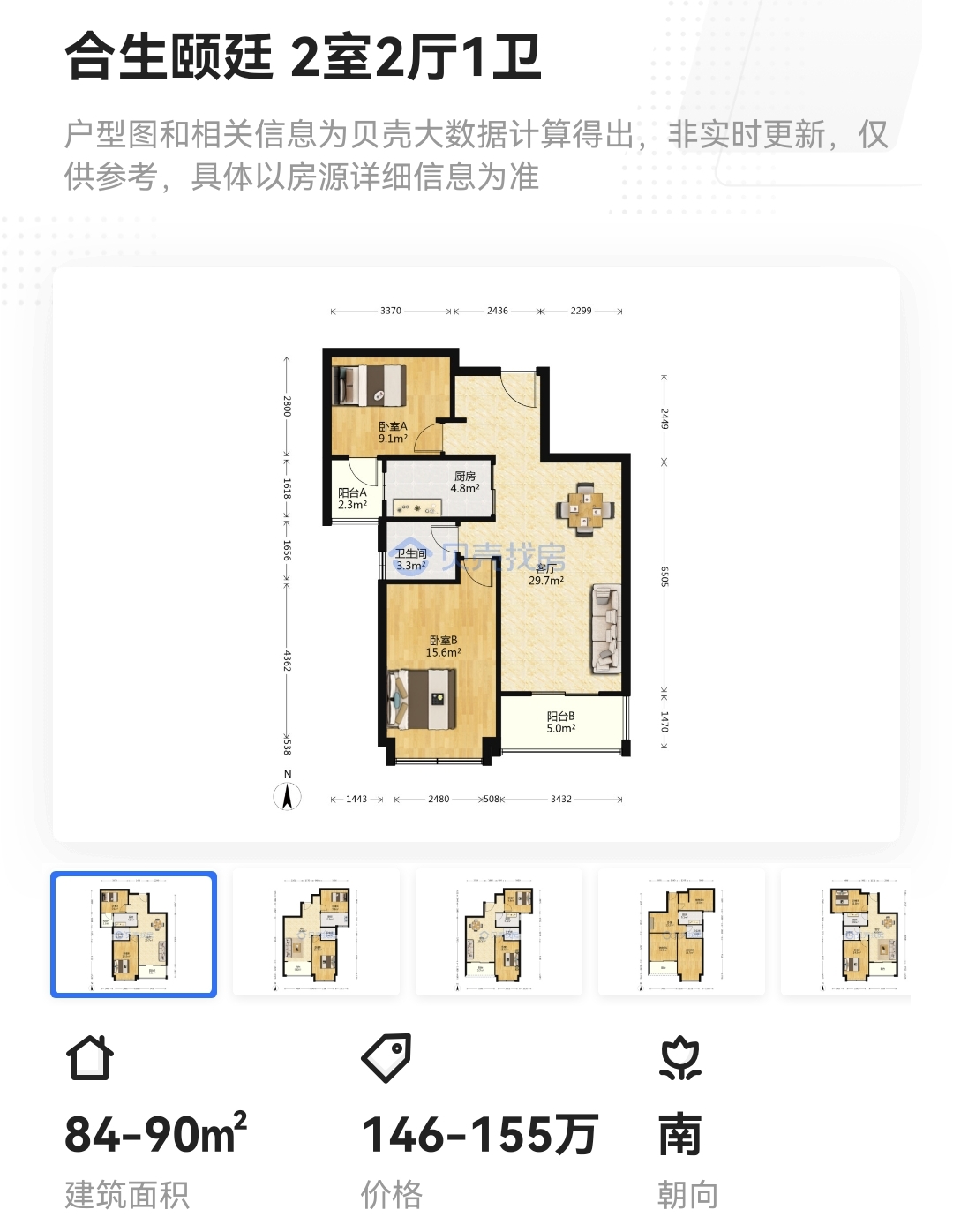Open the large floor plan image
Image resolution: width=953 pixels, height=1232 pixels.
[x=476, y=554]
